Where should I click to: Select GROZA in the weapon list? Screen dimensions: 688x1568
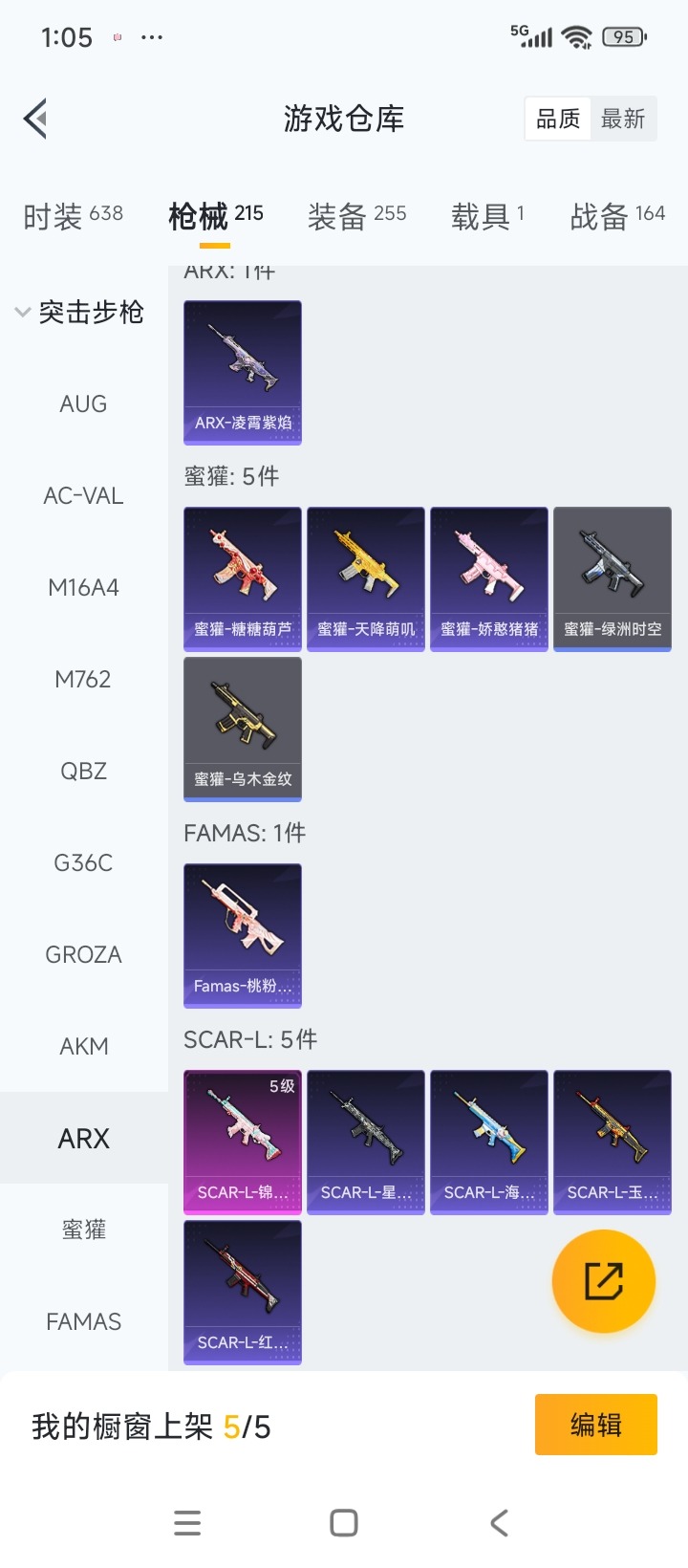click(83, 954)
